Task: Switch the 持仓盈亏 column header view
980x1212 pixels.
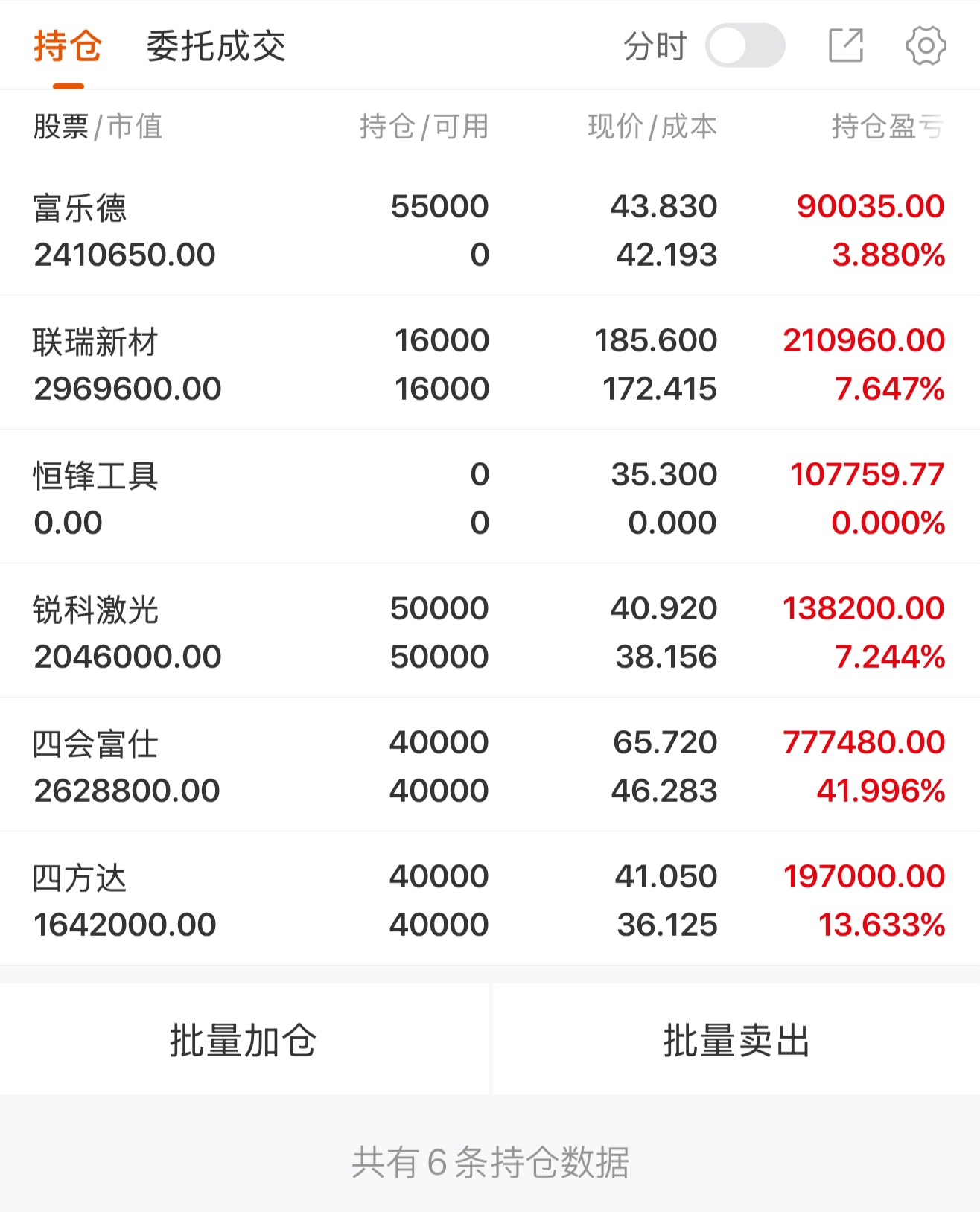Action: (888, 127)
